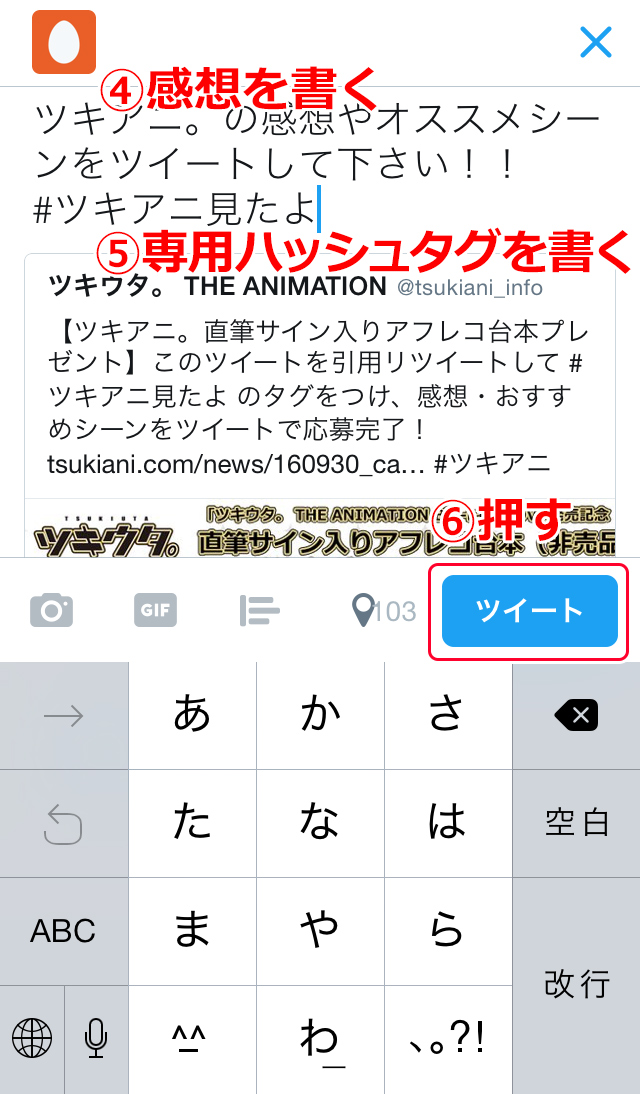Add location with the pin icon

363,609
